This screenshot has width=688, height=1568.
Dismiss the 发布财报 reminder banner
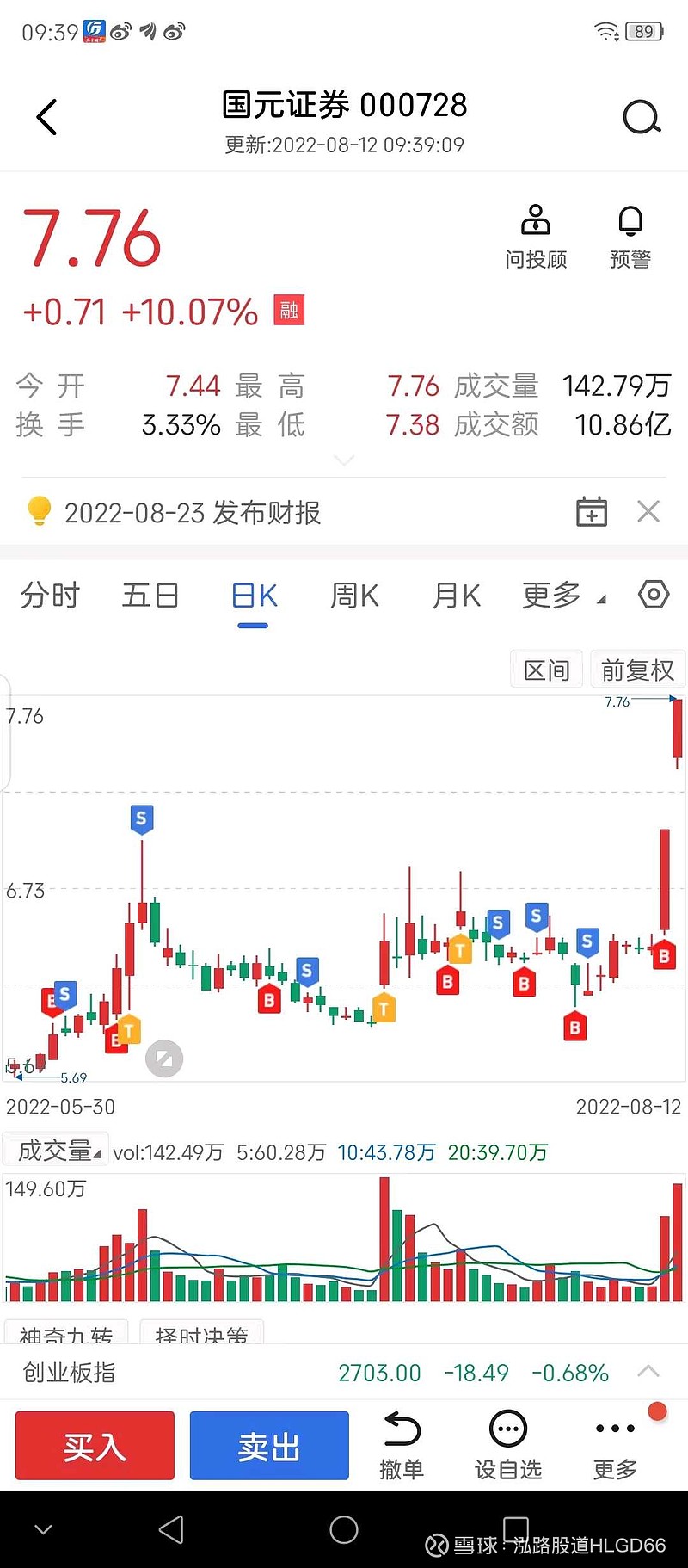(648, 511)
